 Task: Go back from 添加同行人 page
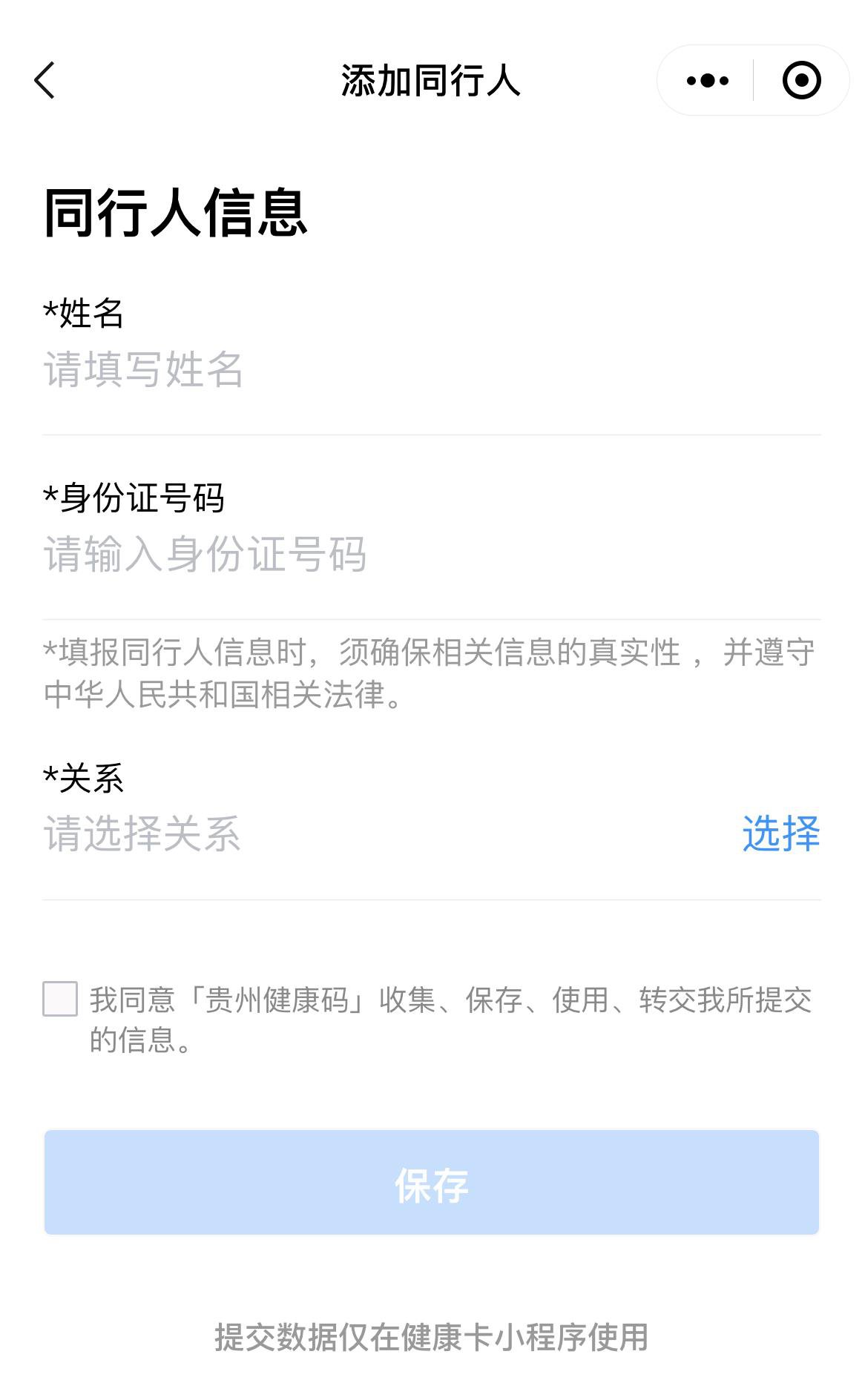point(45,80)
